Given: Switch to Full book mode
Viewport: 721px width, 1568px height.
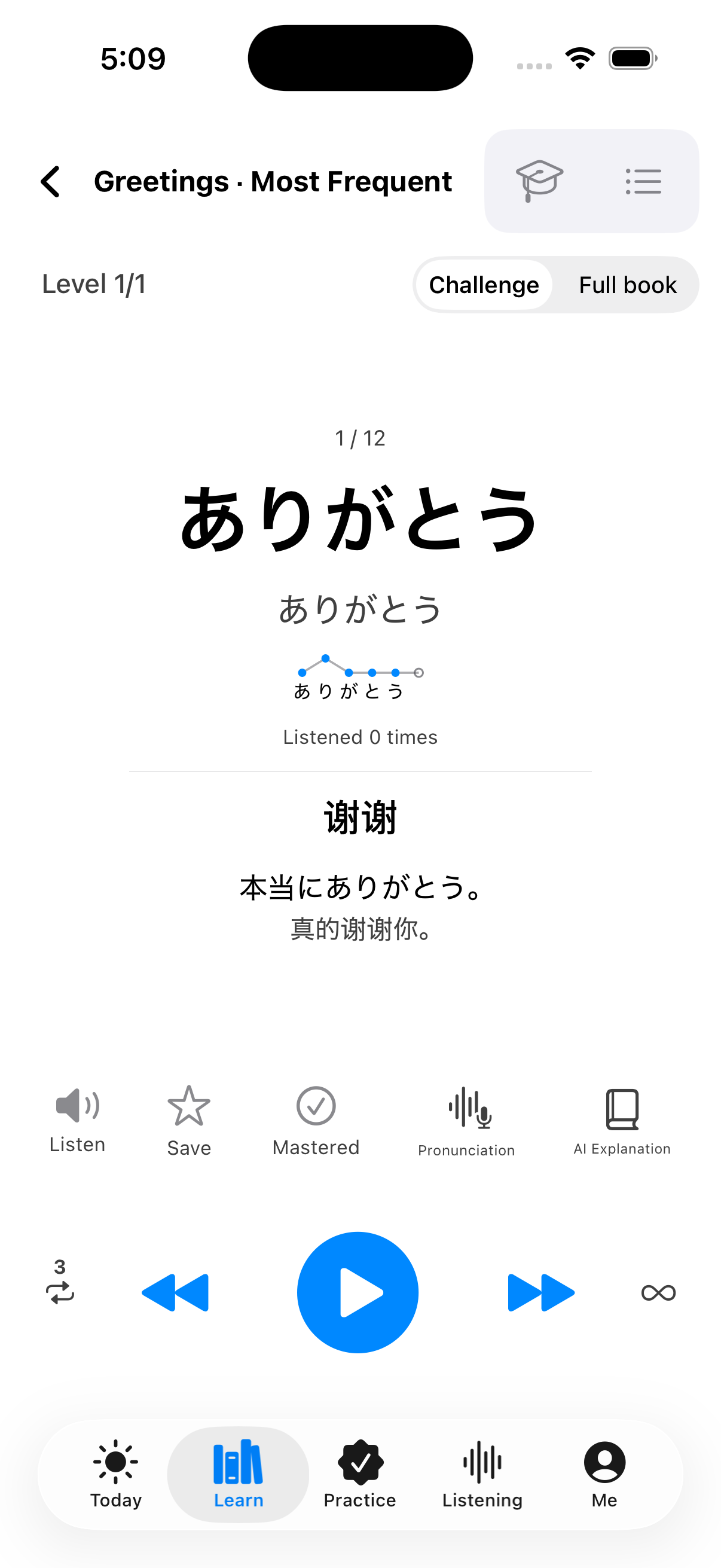Looking at the screenshot, I should click(627, 285).
